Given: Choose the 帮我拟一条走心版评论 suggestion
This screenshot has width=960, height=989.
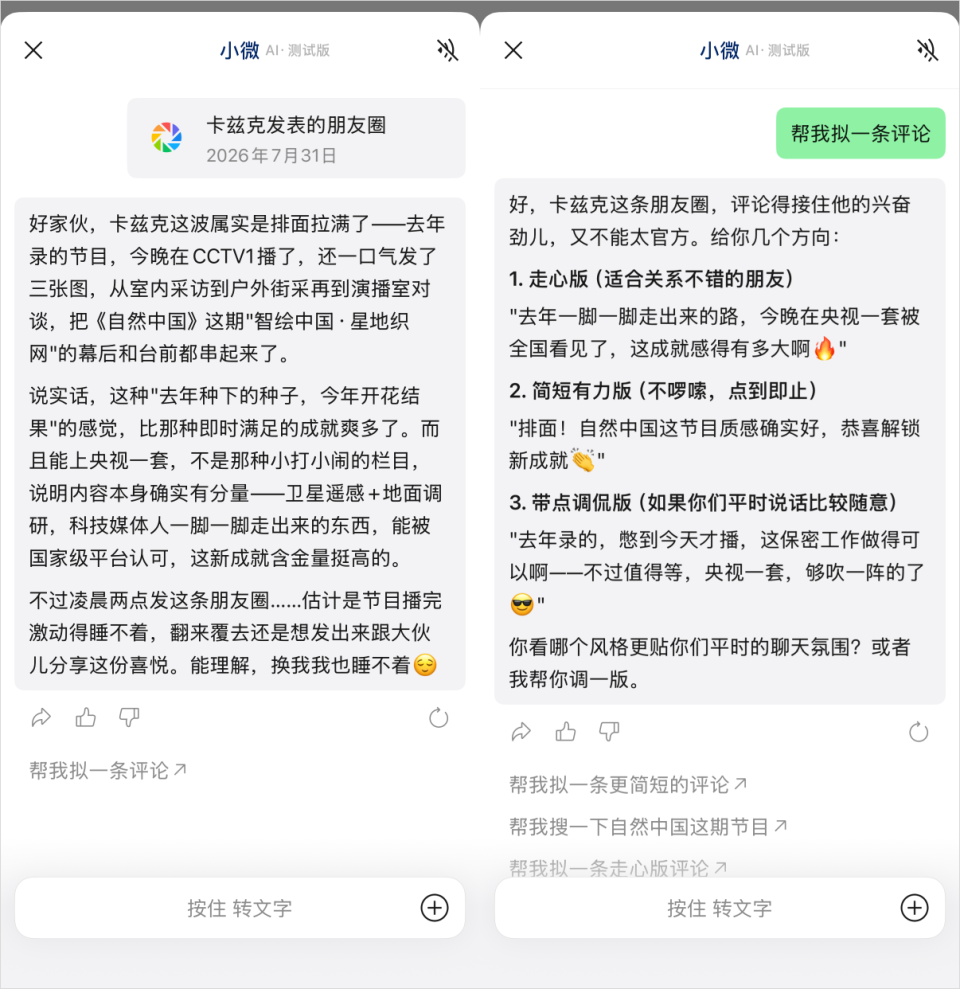Looking at the screenshot, I should click(618, 868).
